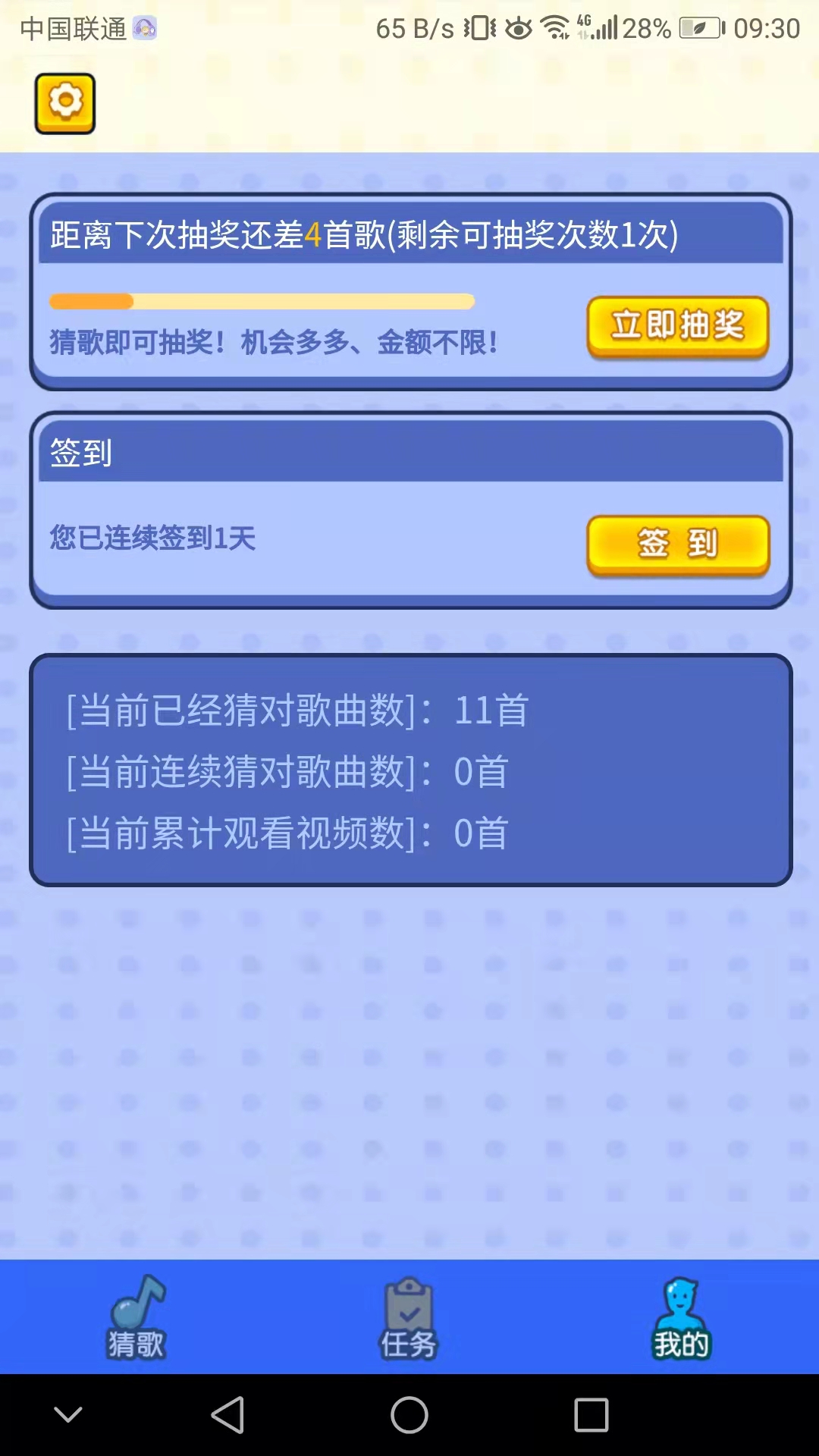Screen dimensions: 819x1456
Task: Go back with the system back button
Action: [227, 1415]
